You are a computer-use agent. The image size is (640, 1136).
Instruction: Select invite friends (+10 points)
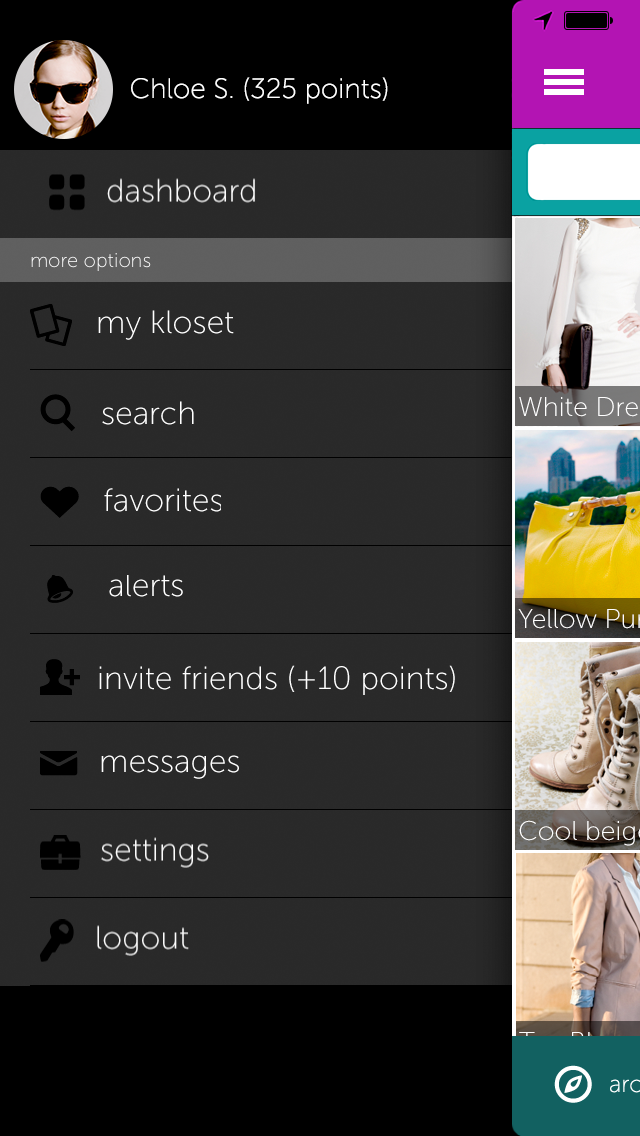[x=276, y=679]
